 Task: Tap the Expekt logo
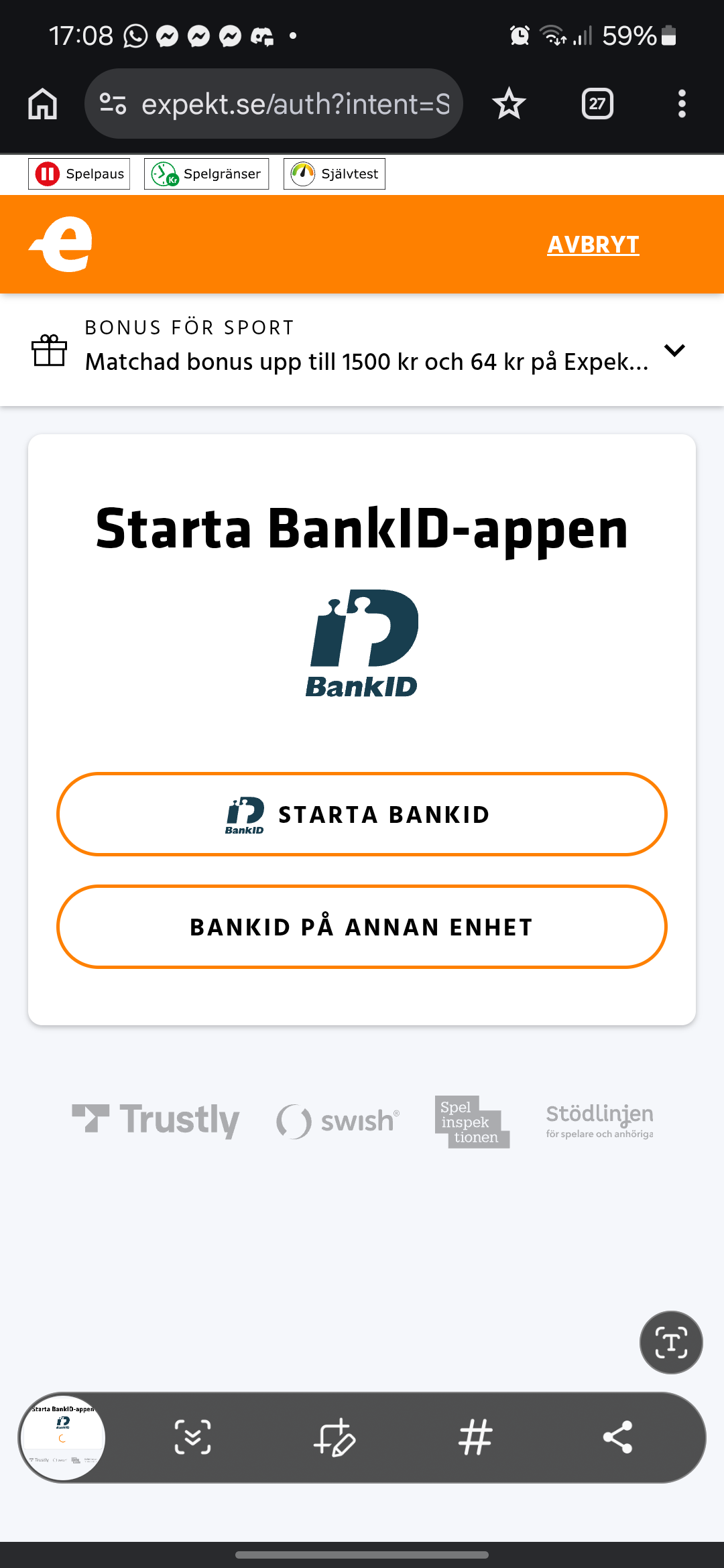tap(61, 245)
